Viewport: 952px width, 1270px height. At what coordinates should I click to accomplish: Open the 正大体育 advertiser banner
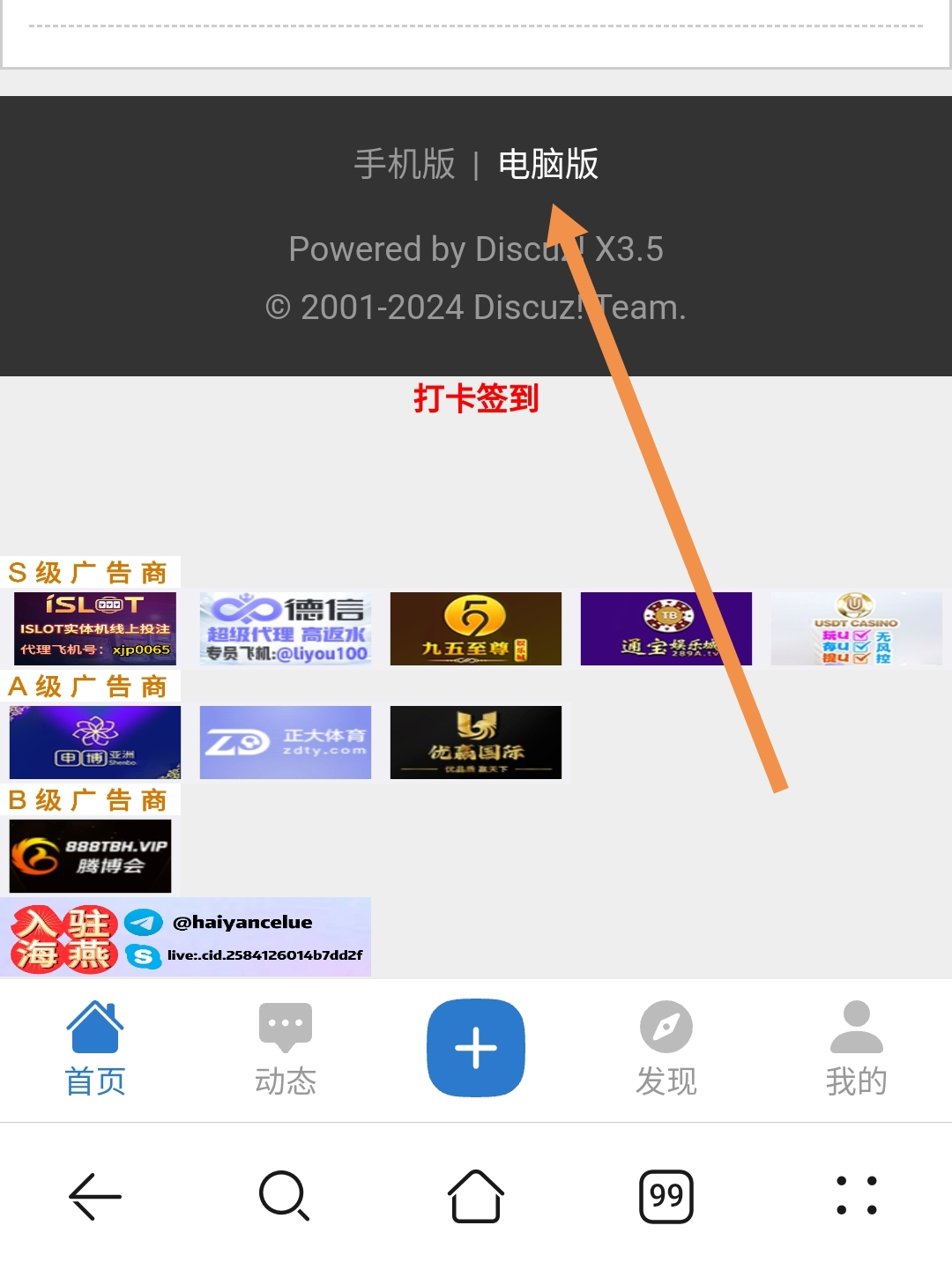[286, 742]
